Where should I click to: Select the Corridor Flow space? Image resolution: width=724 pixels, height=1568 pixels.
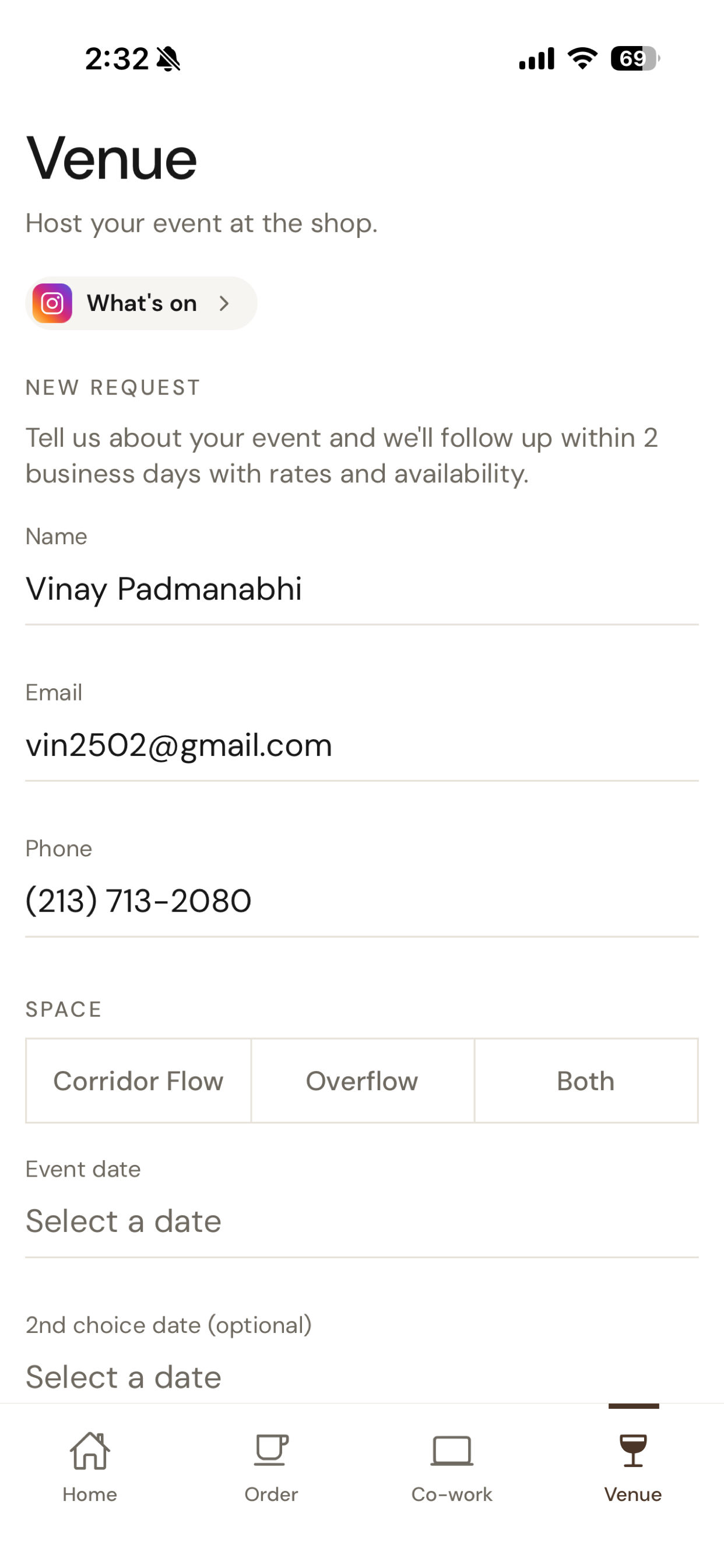click(x=139, y=1080)
